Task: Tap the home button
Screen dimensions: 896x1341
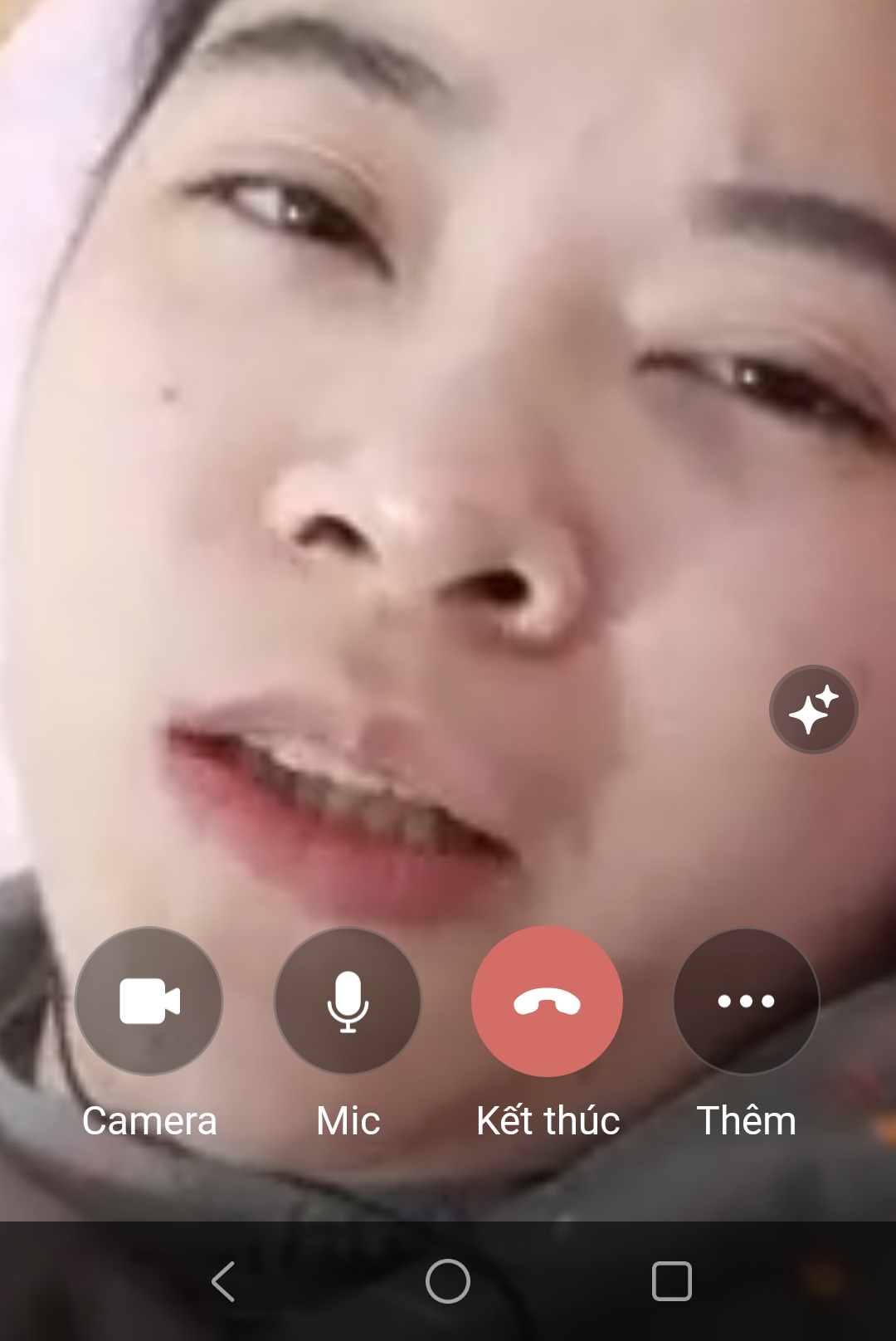Action: click(x=448, y=1281)
